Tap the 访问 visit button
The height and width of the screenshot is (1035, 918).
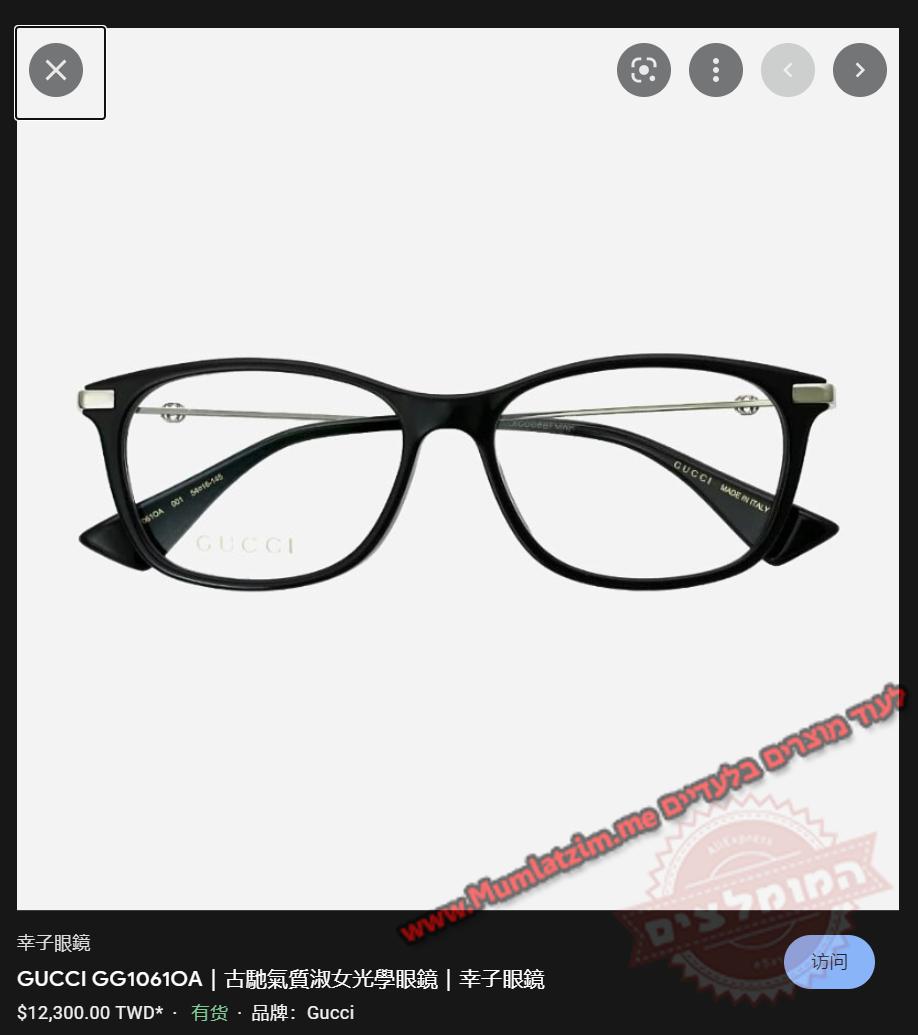coord(829,962)
